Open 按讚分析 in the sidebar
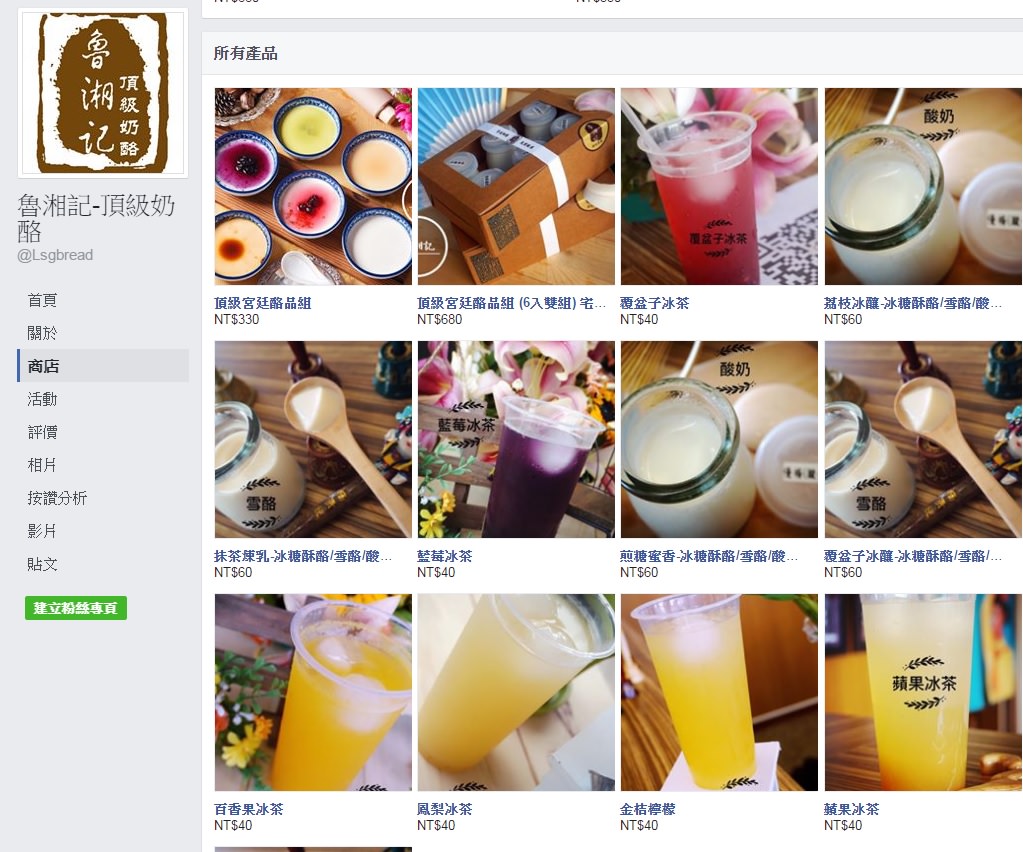This screenshot has width=1023, height=852. (x=57, y=498)
